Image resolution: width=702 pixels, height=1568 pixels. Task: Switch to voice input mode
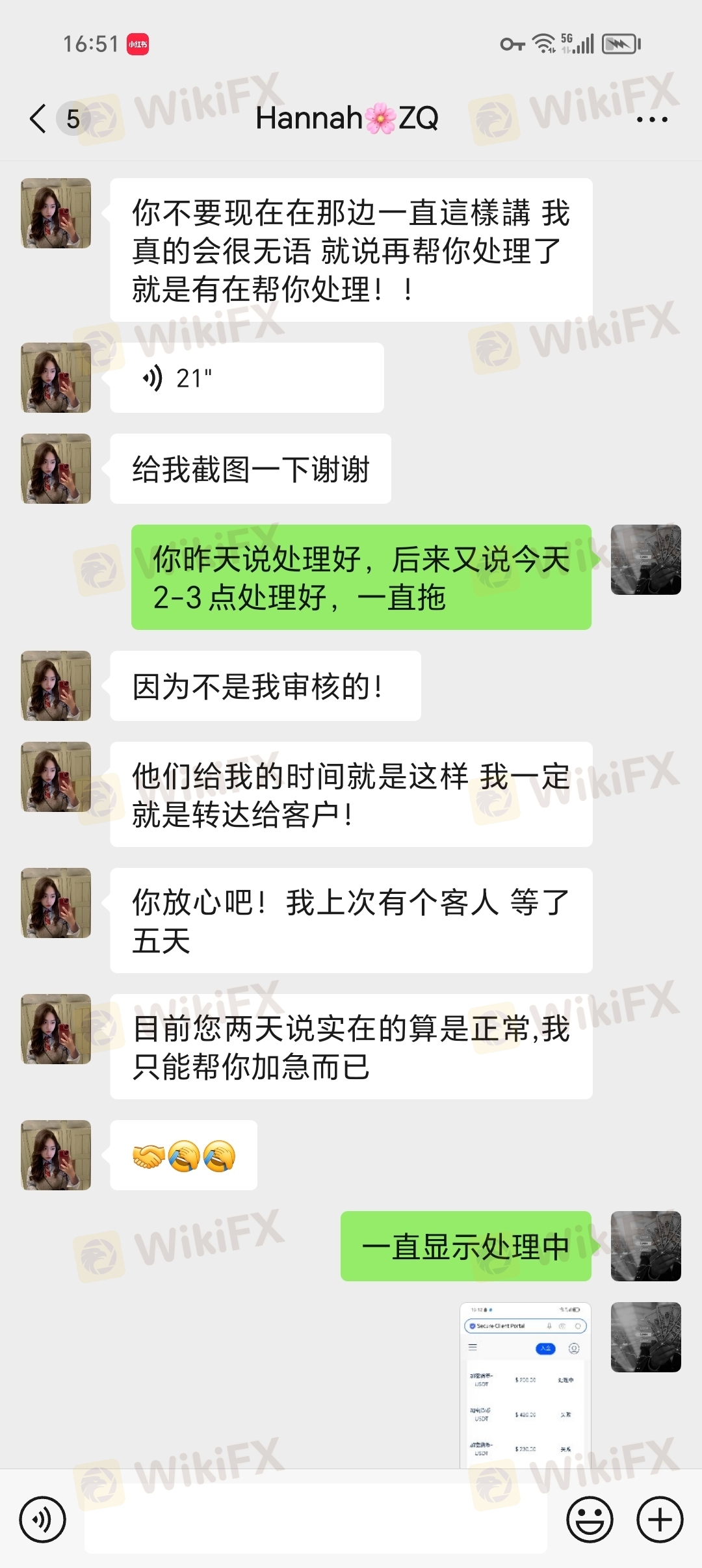pos(42,1520)
